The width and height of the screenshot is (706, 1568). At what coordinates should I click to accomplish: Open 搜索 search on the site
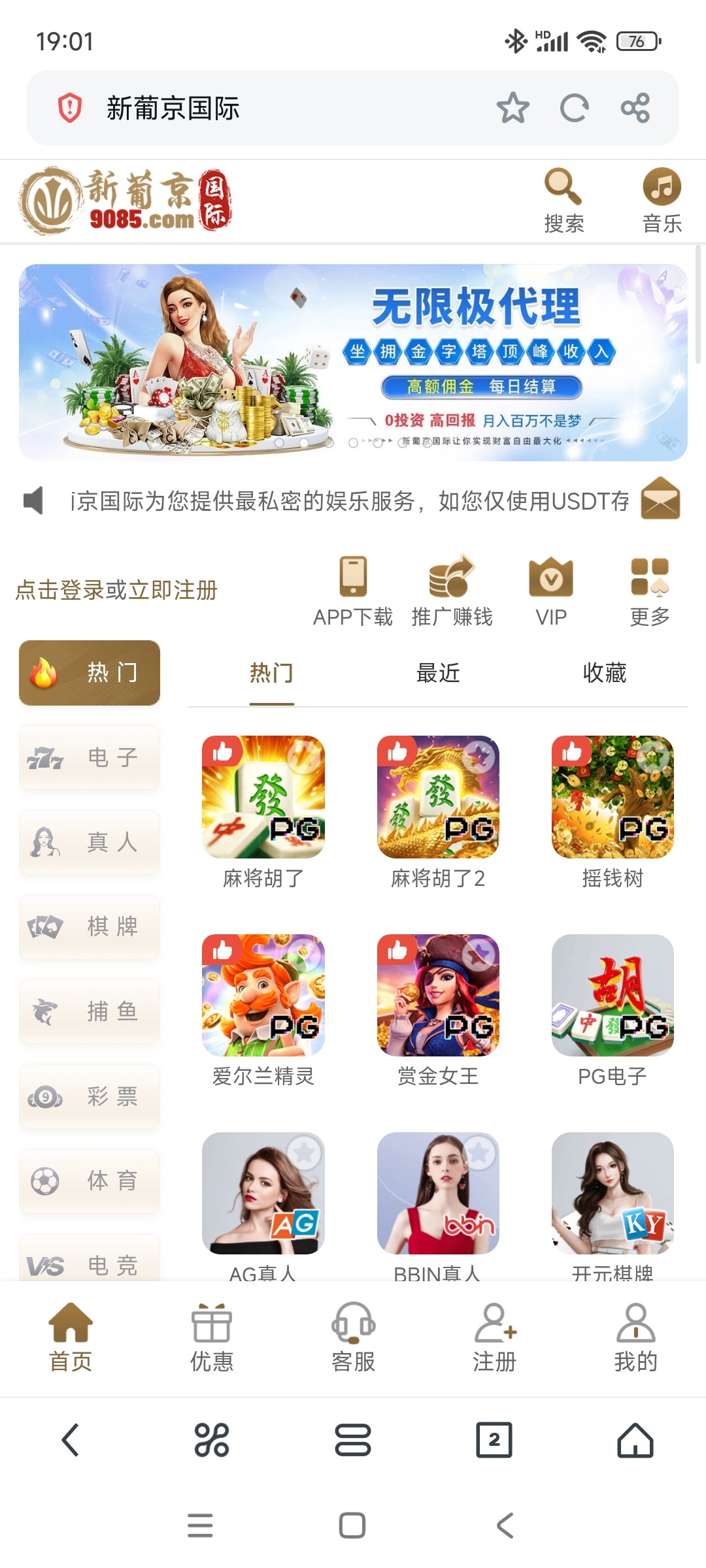point(563,201)
